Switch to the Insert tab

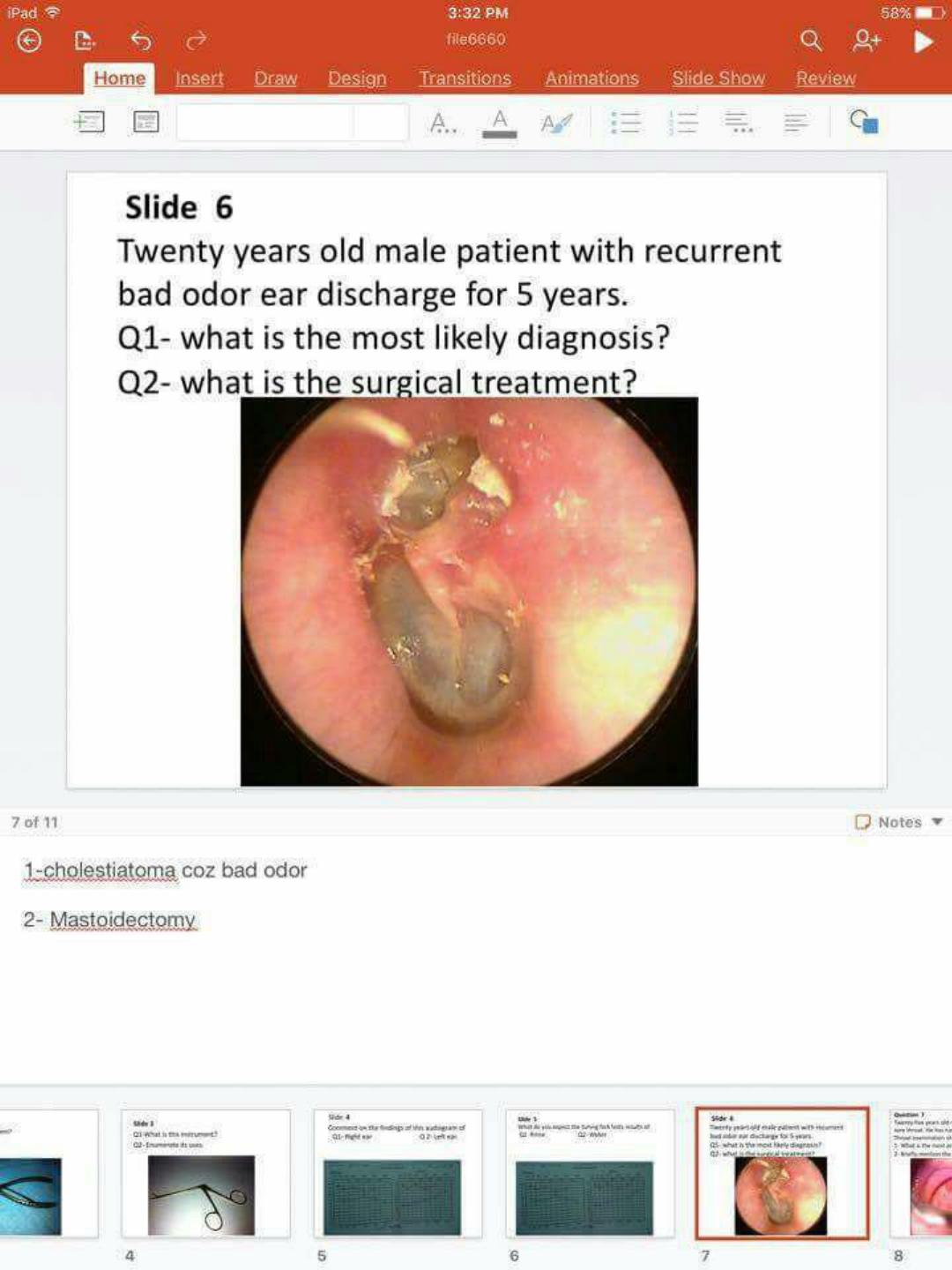pyautogui.click(x=199, y=78)
